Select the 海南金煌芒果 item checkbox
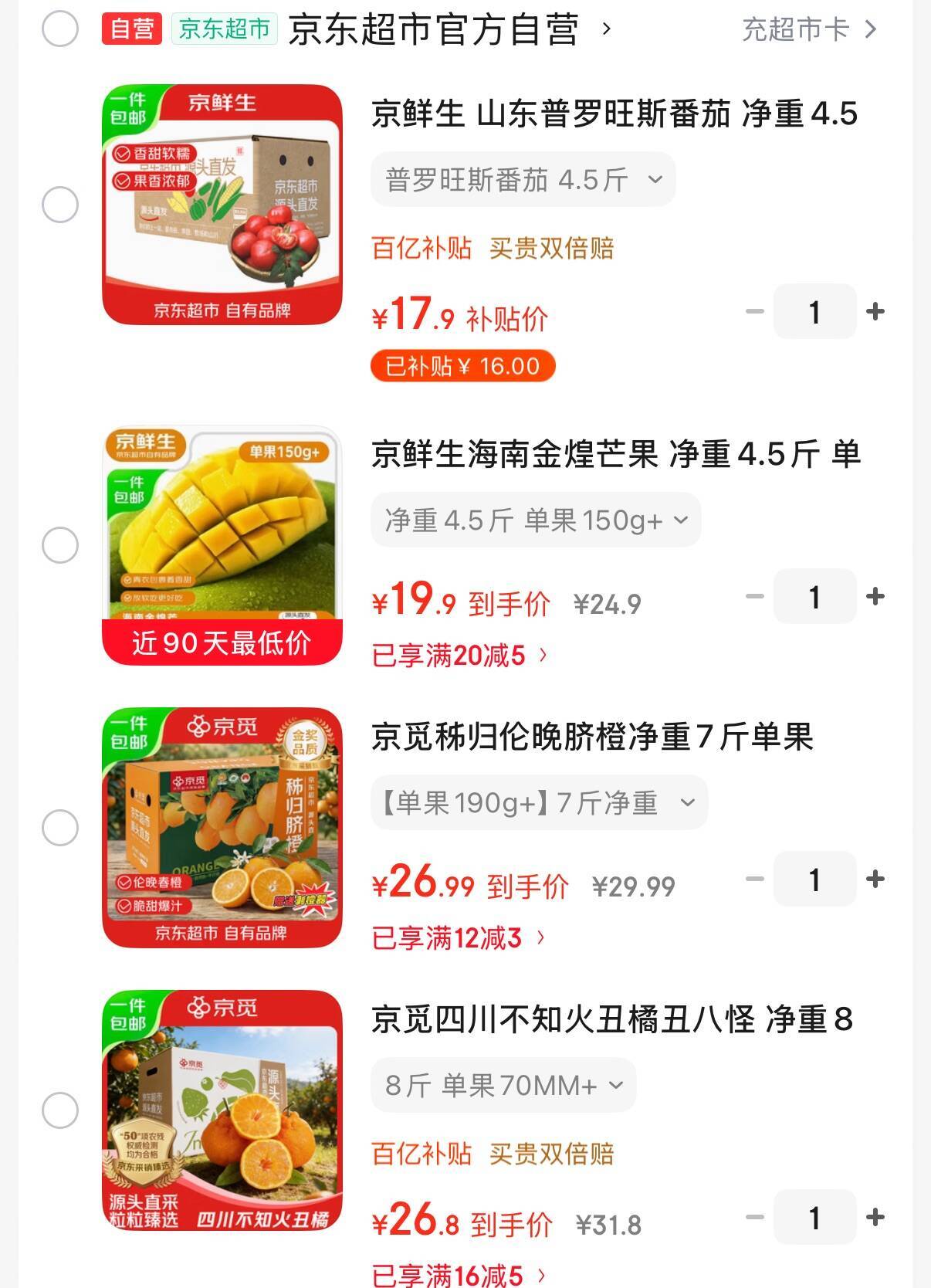931x1288 pixels. click(x=60, y=545)
